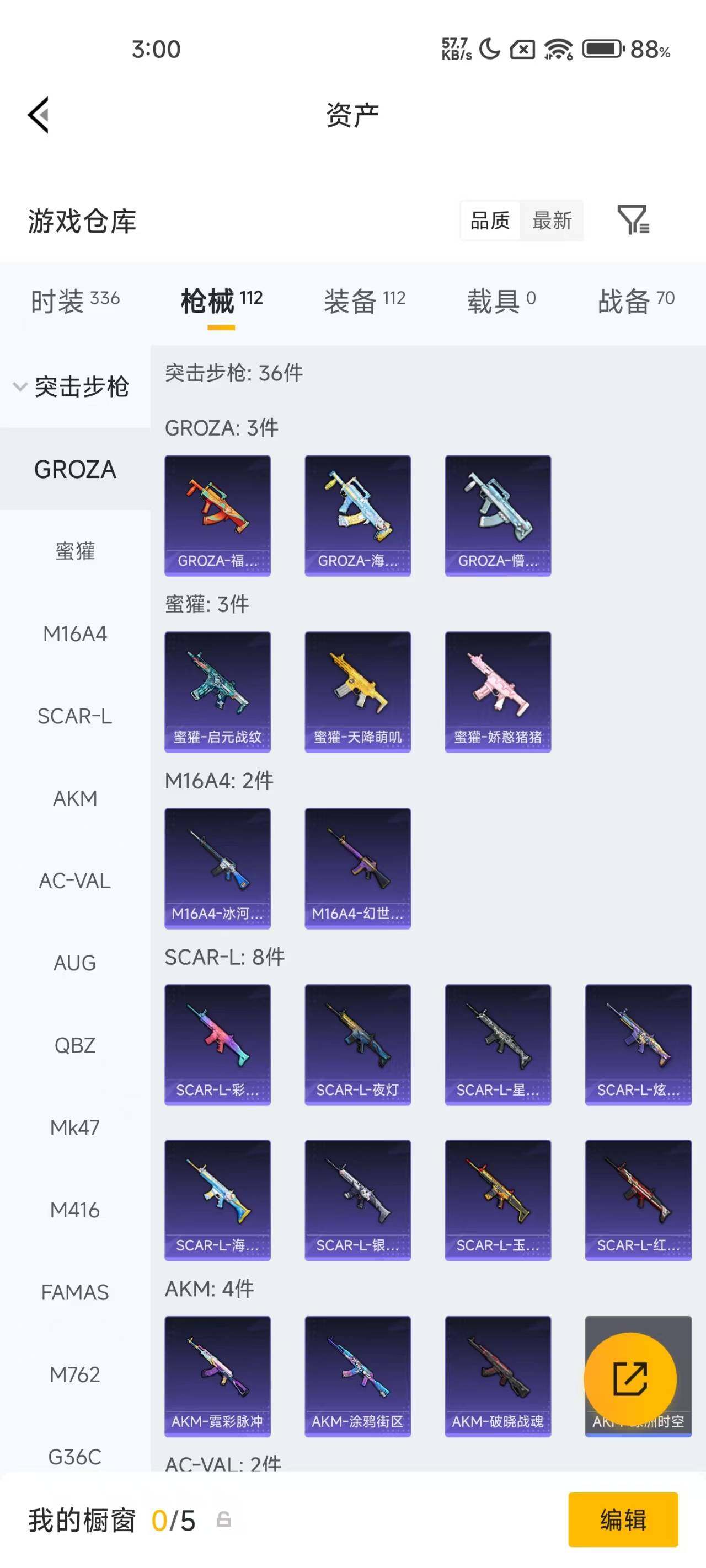Jump to AKM in the side list
Viewport: 706px width, 1568px height.
pyautogui.click(x=75, y=798)
